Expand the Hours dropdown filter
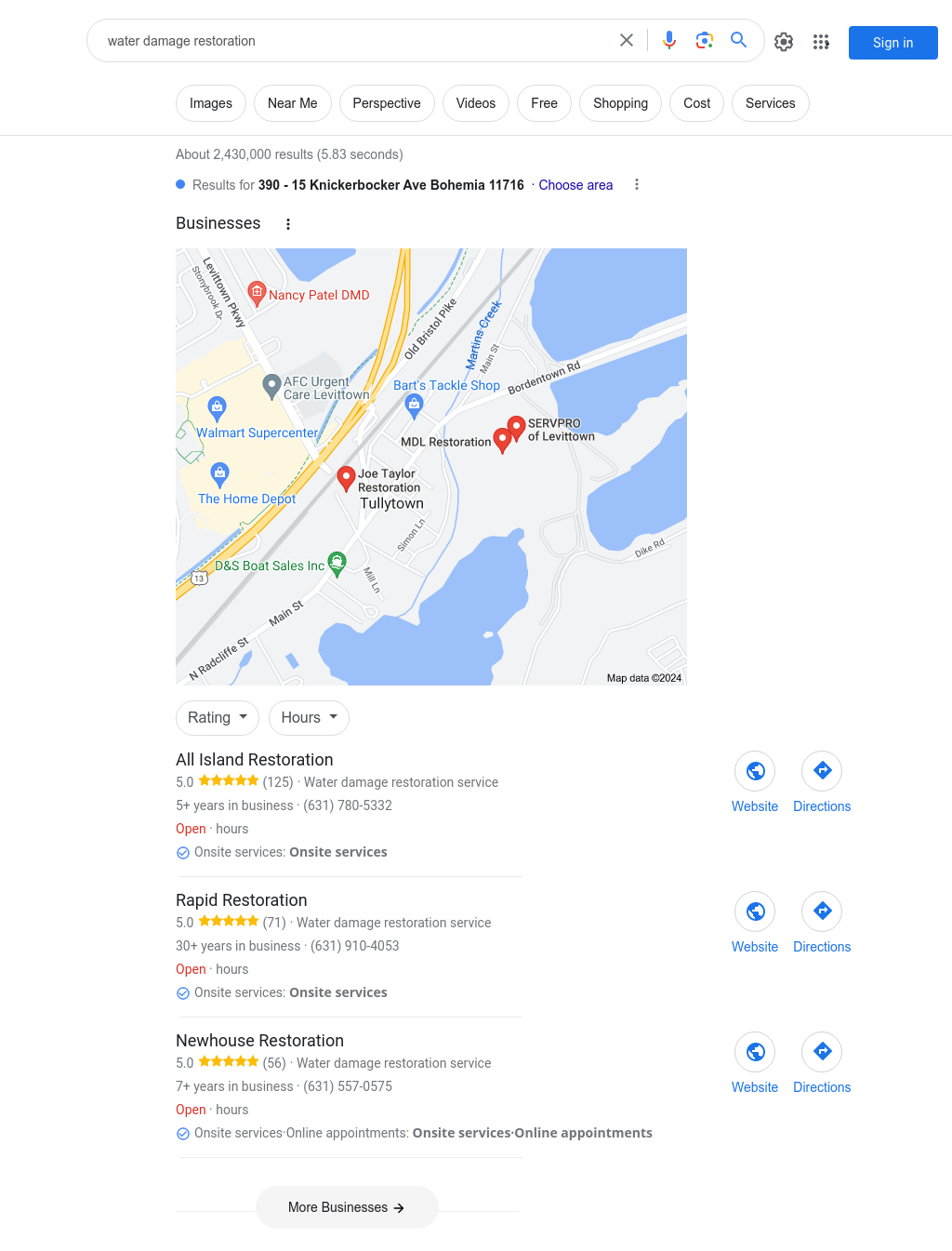 (309, 718)
